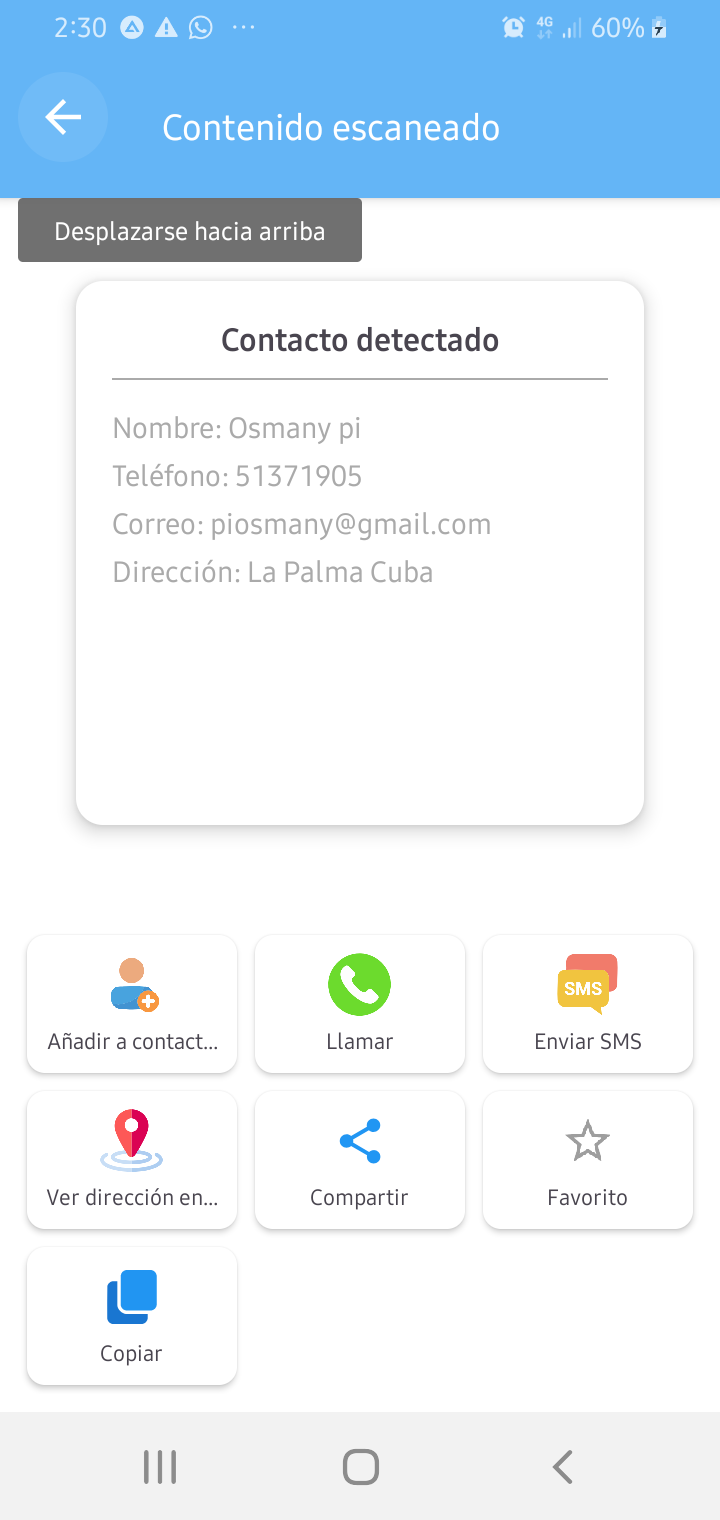
Task: Share the scanned contact via Compartir
Action: point(360,1159)
